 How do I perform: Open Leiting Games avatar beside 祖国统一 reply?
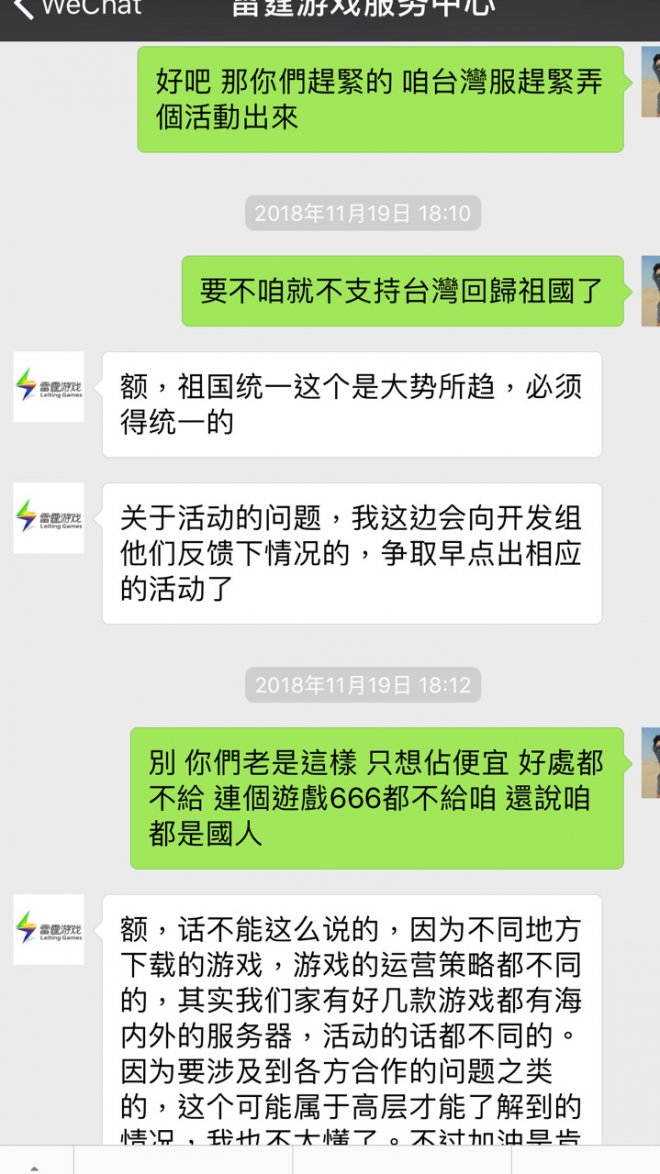tap(48, 386)
